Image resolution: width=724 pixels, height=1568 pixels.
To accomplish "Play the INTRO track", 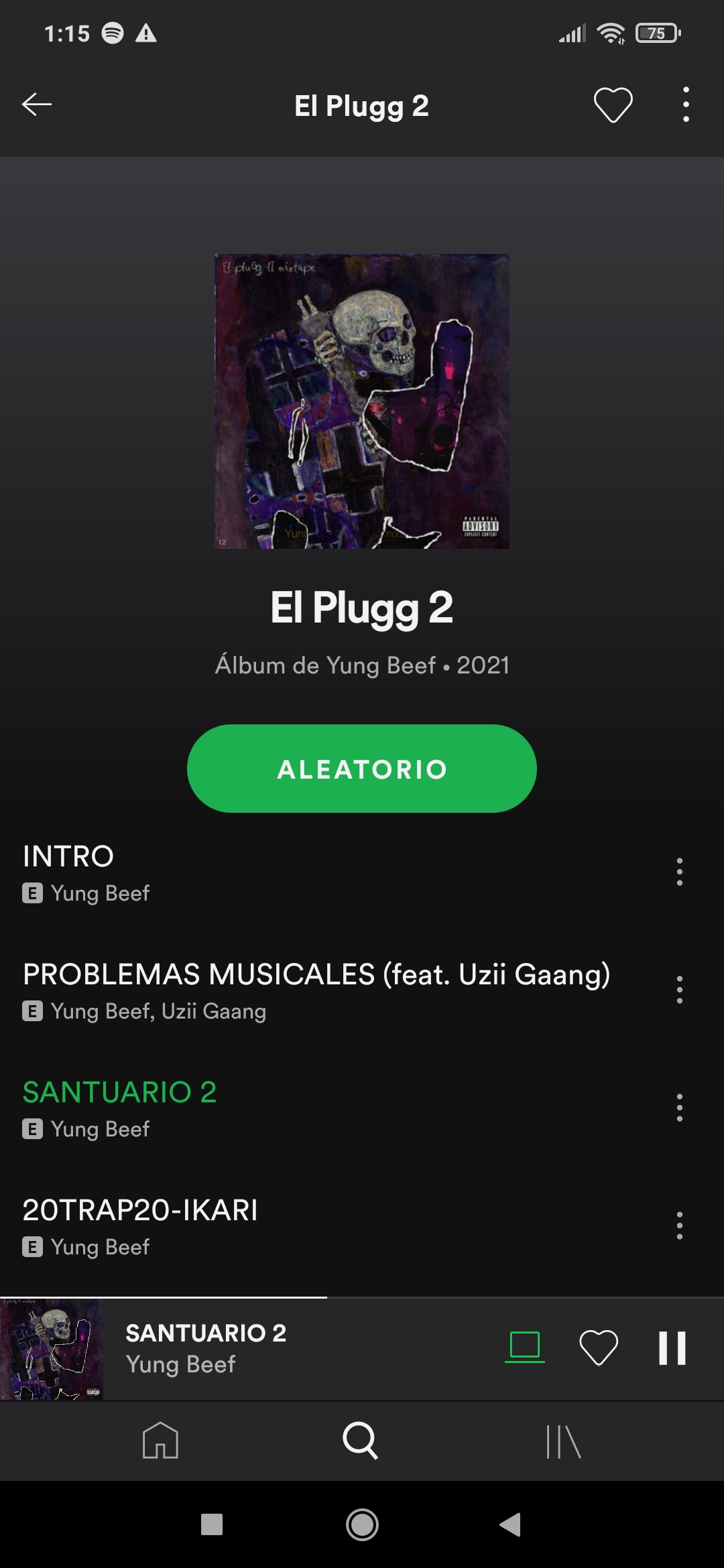I will click(x=268, y=871).
